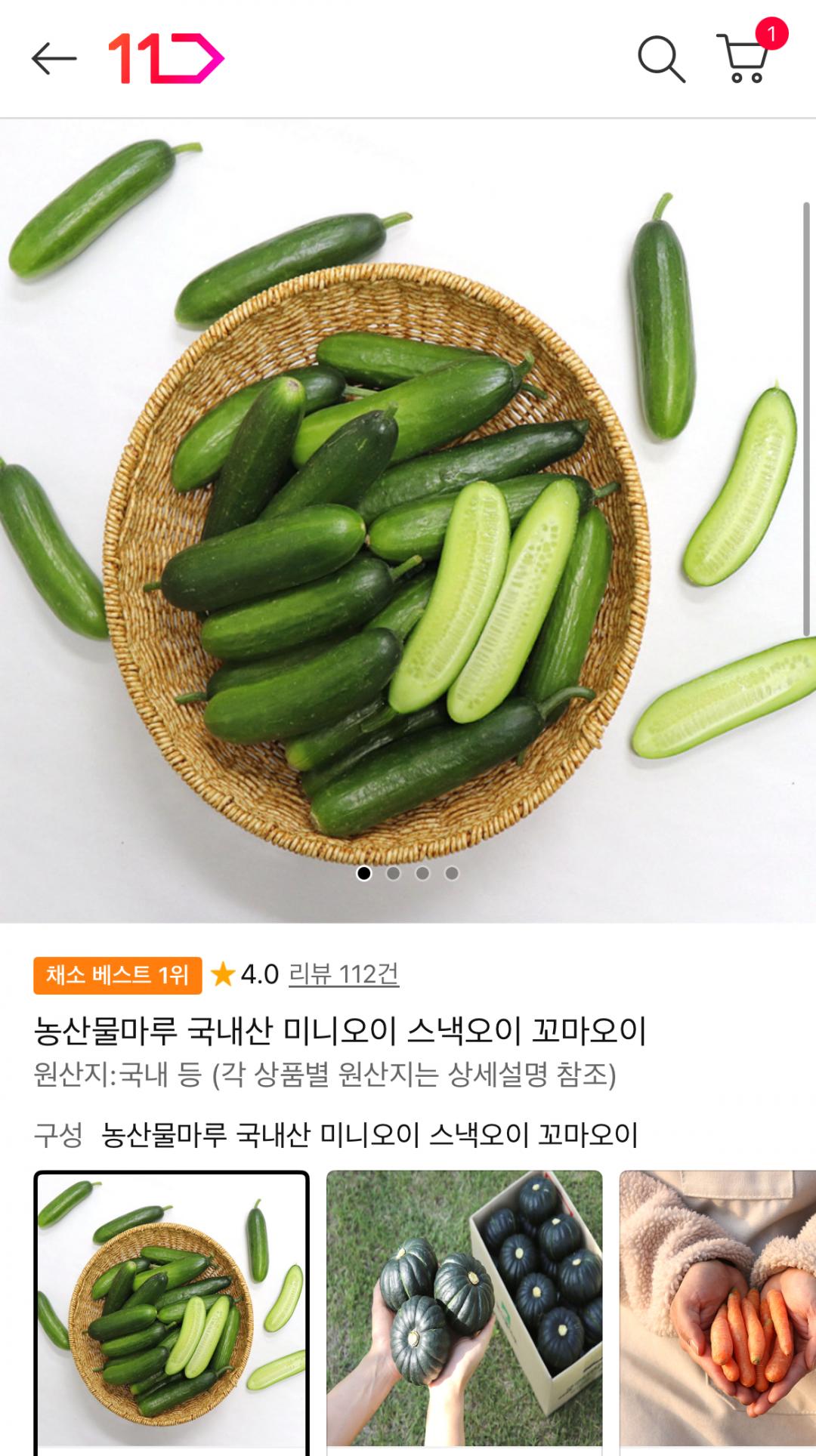
Task: Jump to the second image indicator dot
Action: [393, 874]
